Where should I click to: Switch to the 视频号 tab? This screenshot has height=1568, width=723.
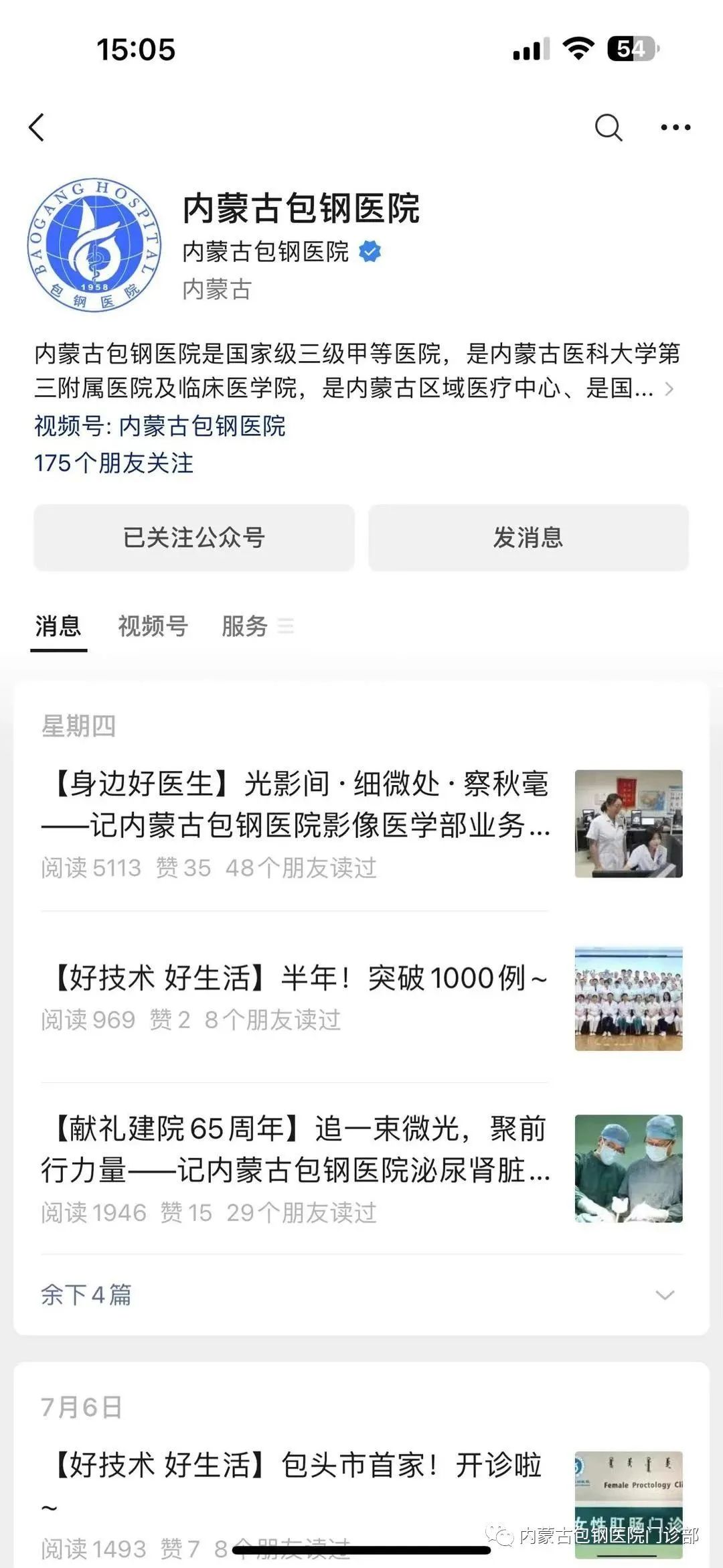pos(153,626)
